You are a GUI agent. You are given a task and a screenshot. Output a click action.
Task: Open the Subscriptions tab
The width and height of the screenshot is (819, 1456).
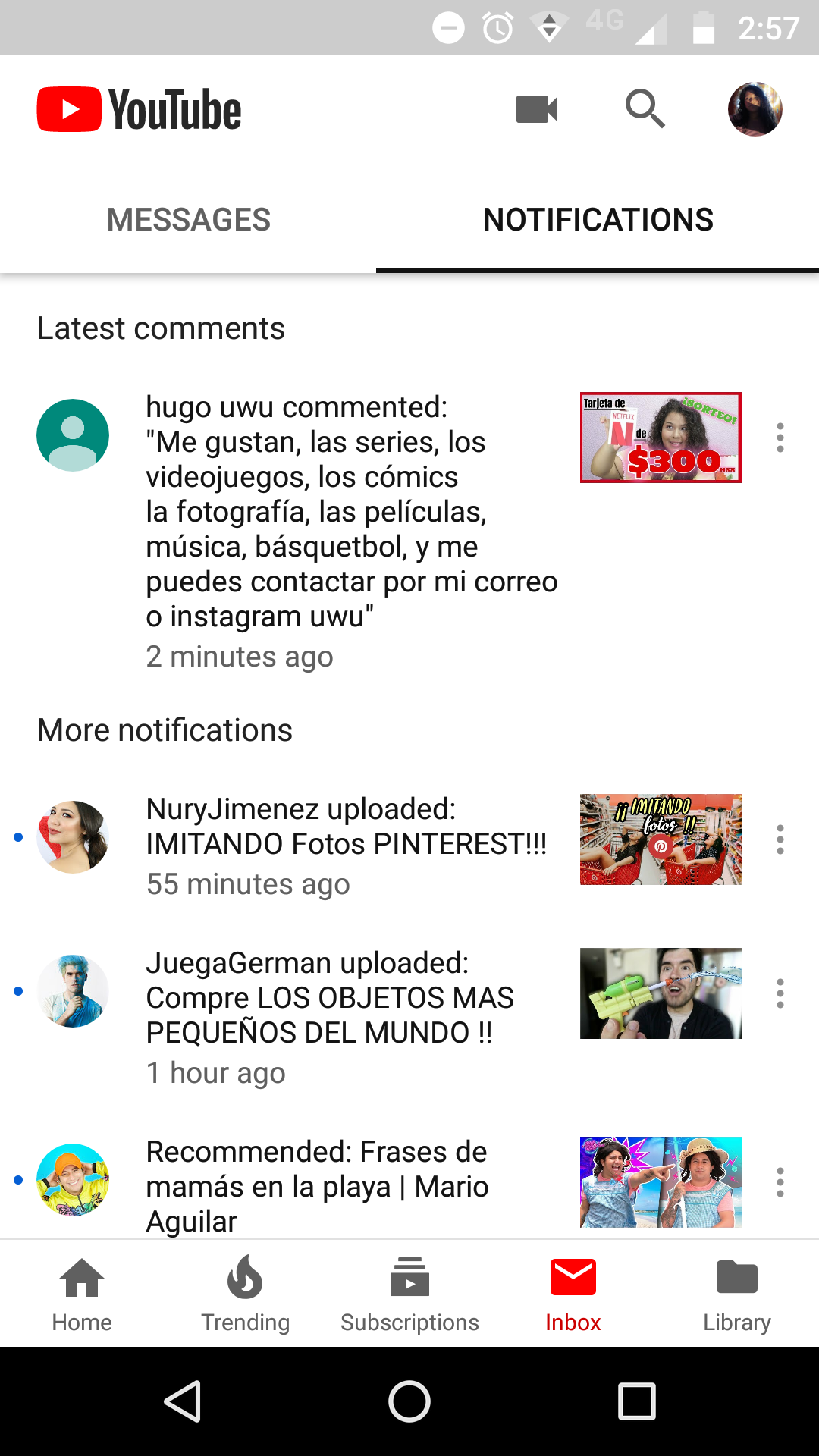tap(409, 1294)
